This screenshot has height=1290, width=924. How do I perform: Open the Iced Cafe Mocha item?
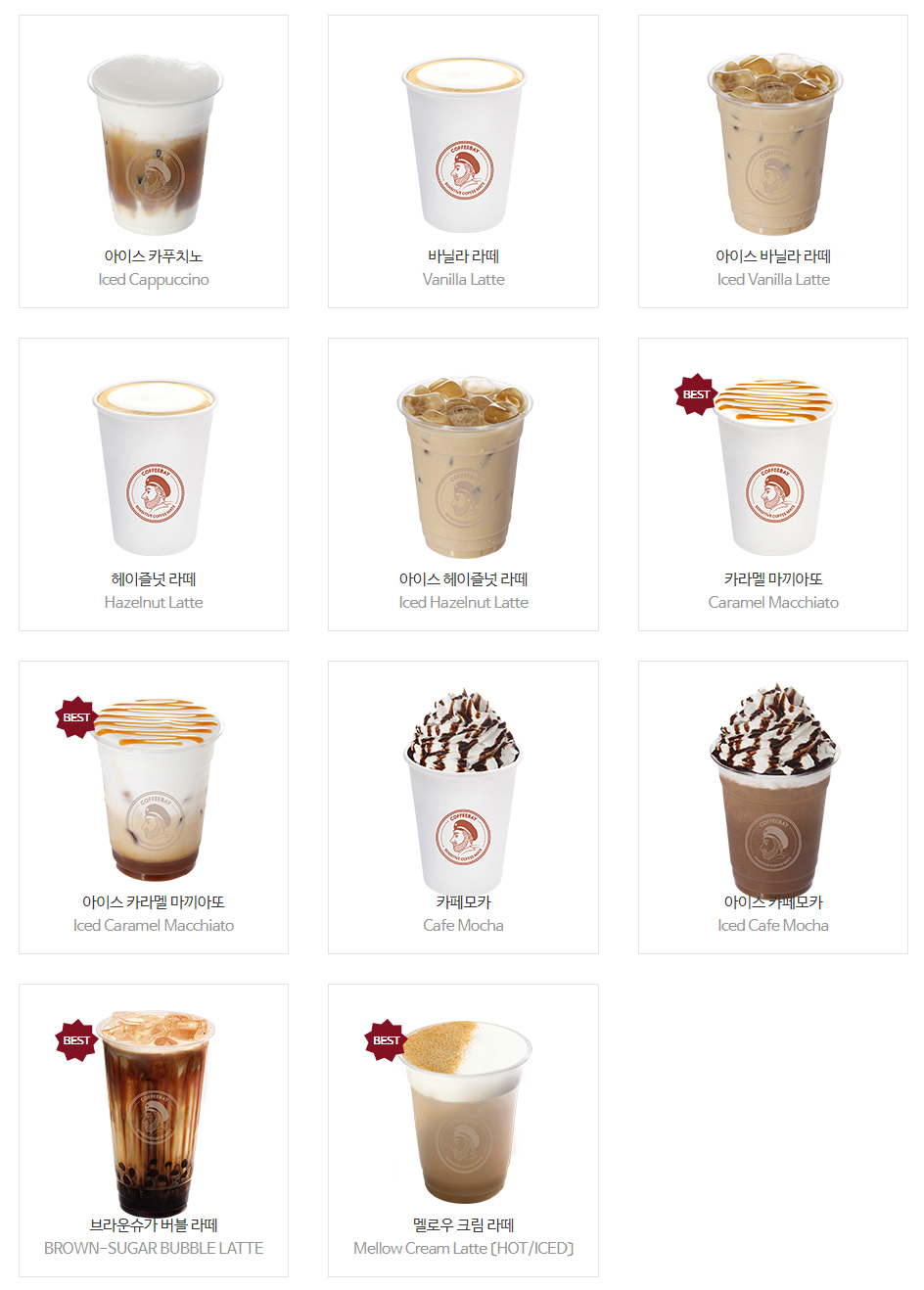pos(772,807)
